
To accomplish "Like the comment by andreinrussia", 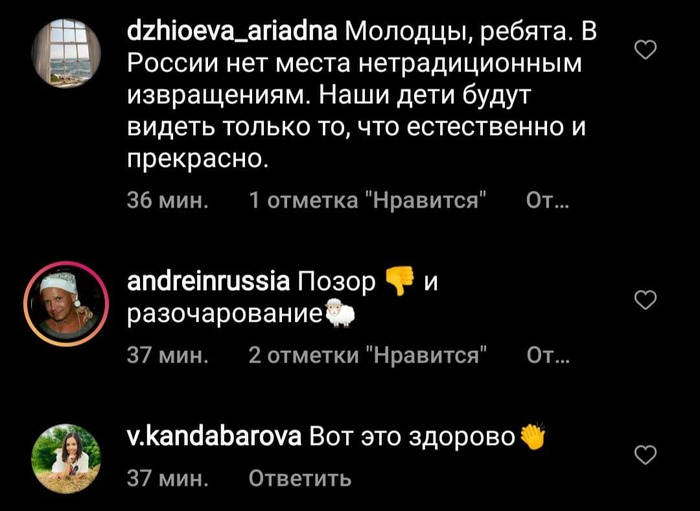I will point(646,299).
